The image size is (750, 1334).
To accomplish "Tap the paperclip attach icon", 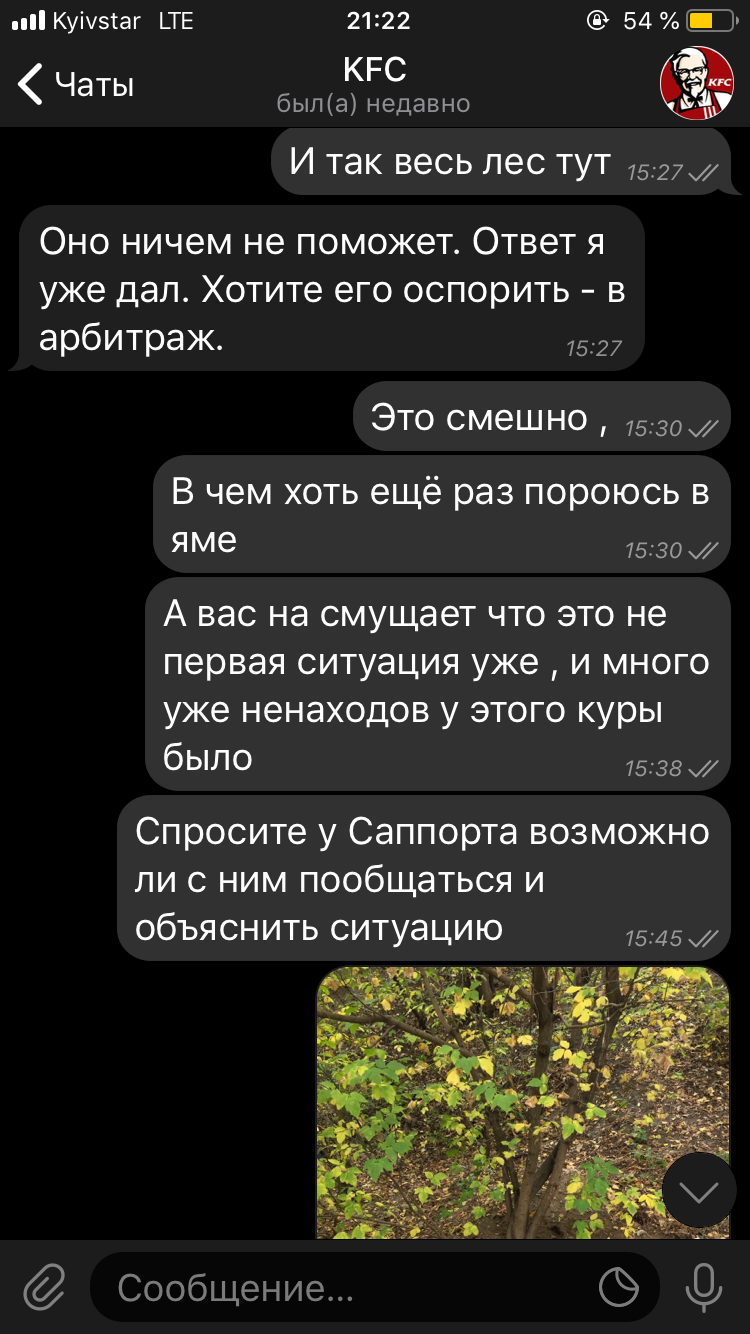I will pos(44,1287).
